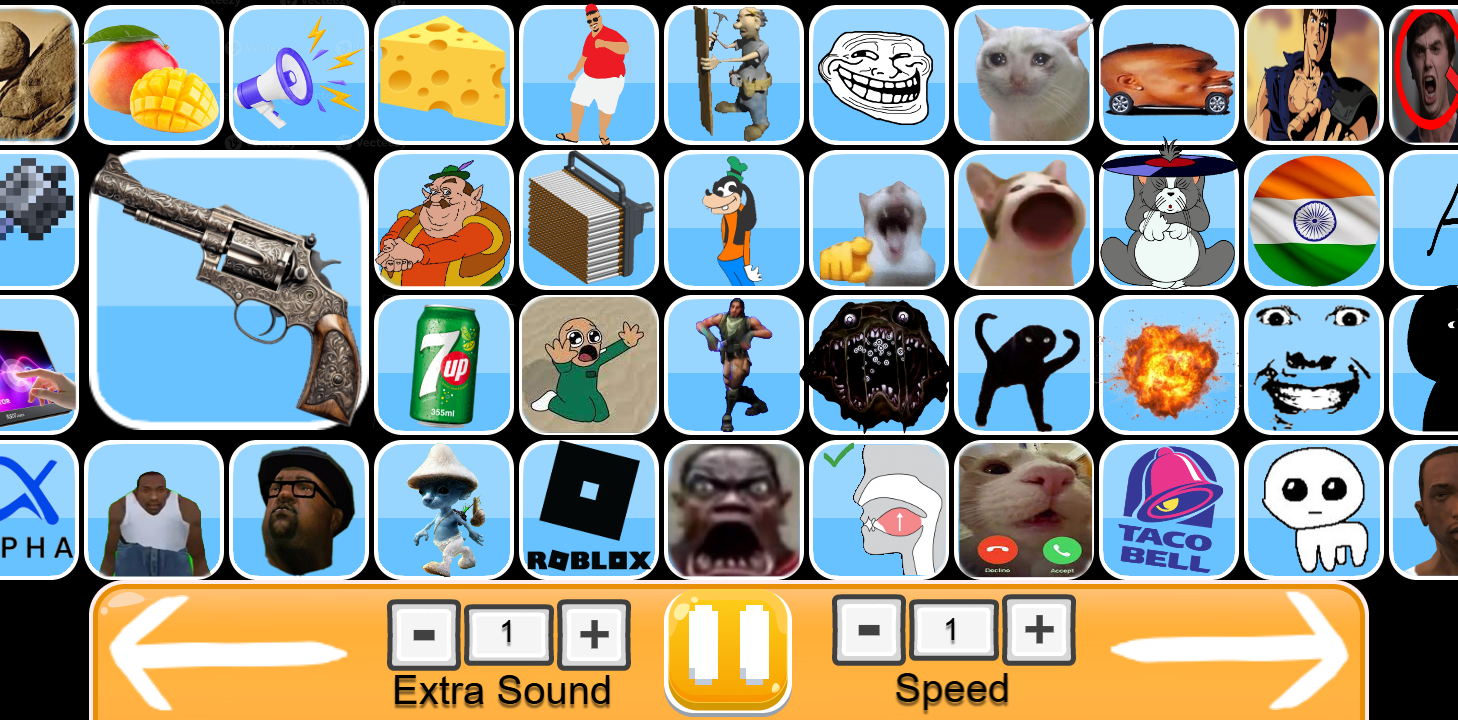Select the incoming cat call tile
The width and height of the screenshot is (1458, 720).
pos(1024,509)
